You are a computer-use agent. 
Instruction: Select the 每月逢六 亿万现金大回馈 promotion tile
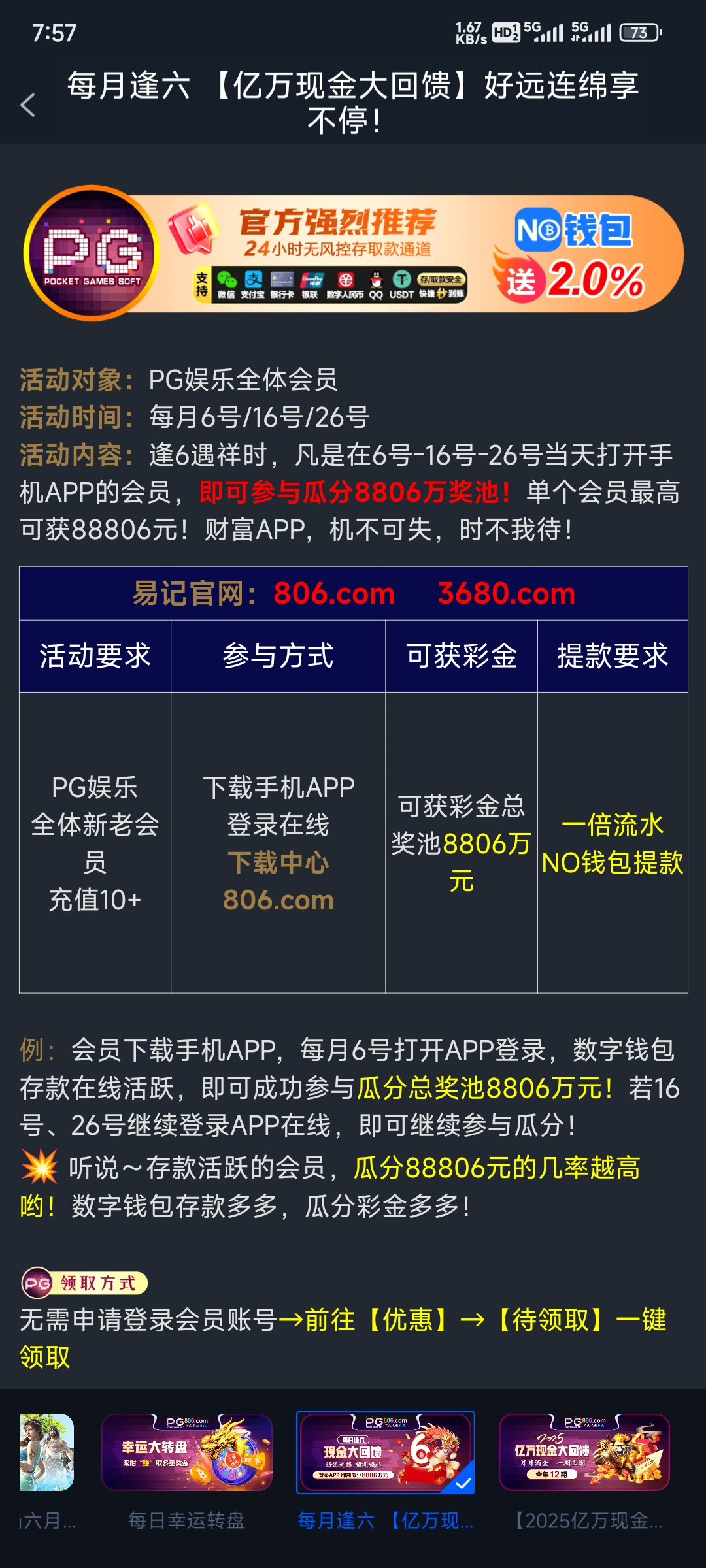coord(386,1453)
